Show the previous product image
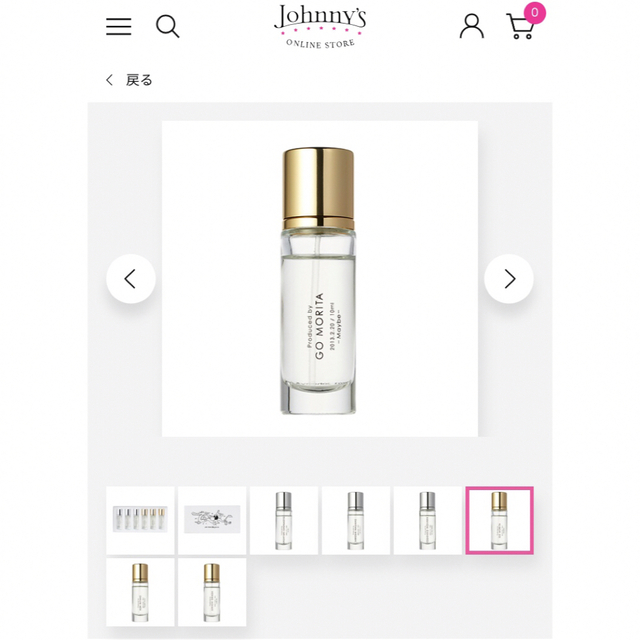Screen dimensions: 640x640 point(131,279)
